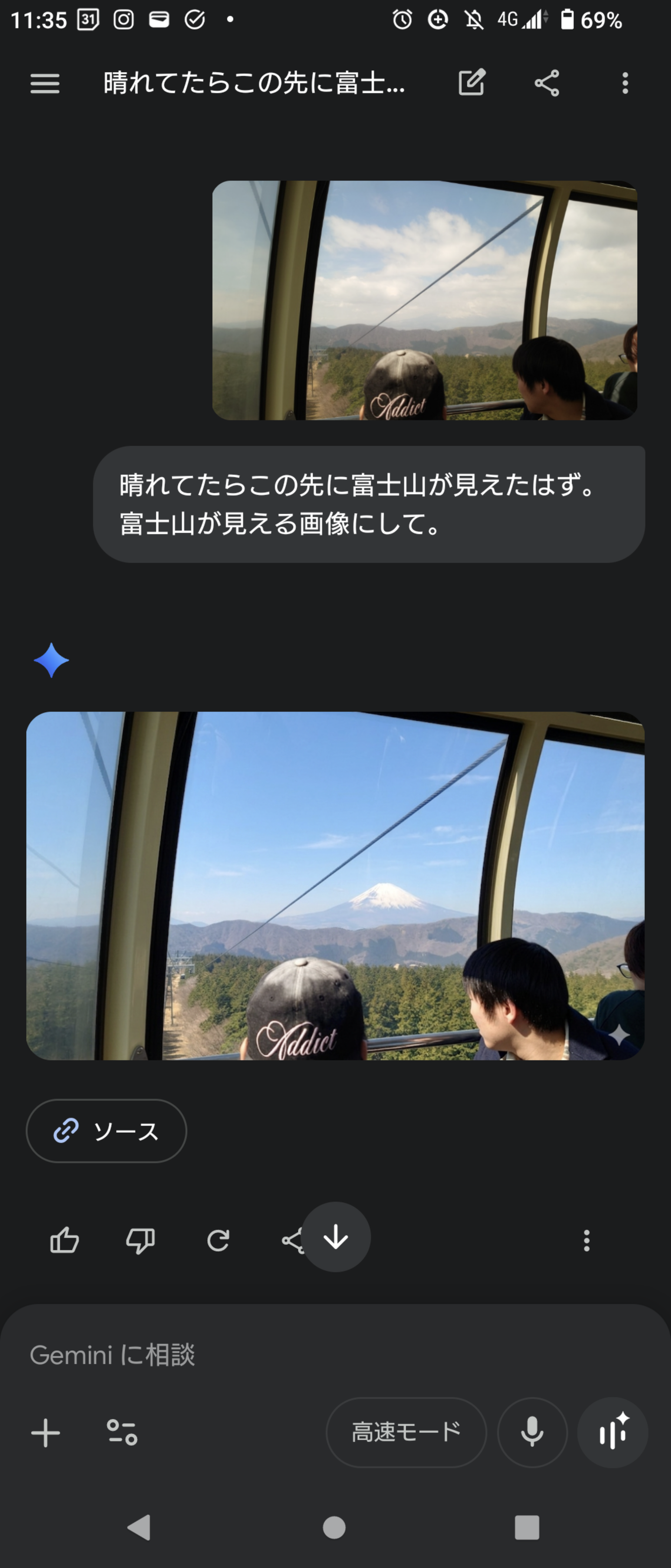View the uploaded cable car photo
The width and height of the screenshot is (671, 1568).
click(x=424, y=300)
